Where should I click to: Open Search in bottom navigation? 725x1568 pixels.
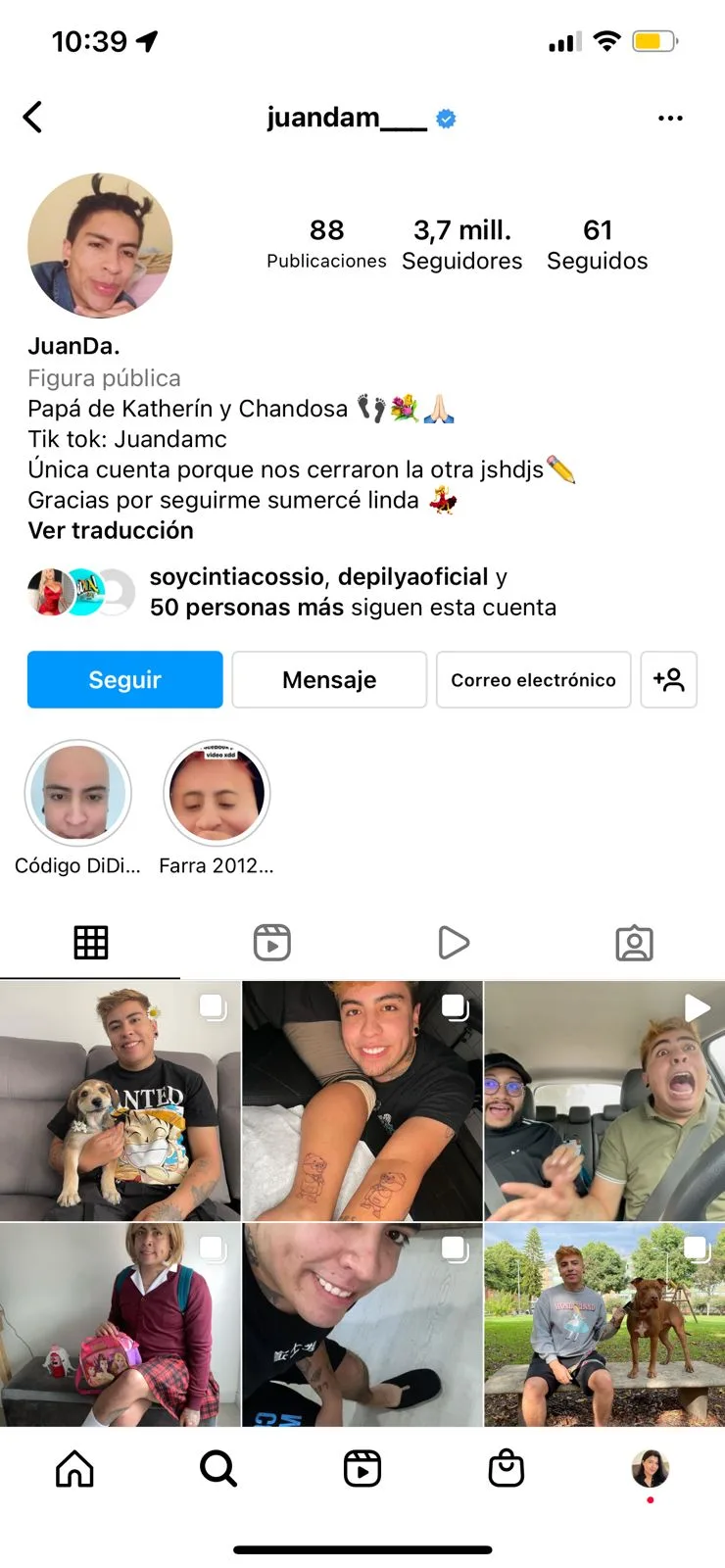[218, 1469]
